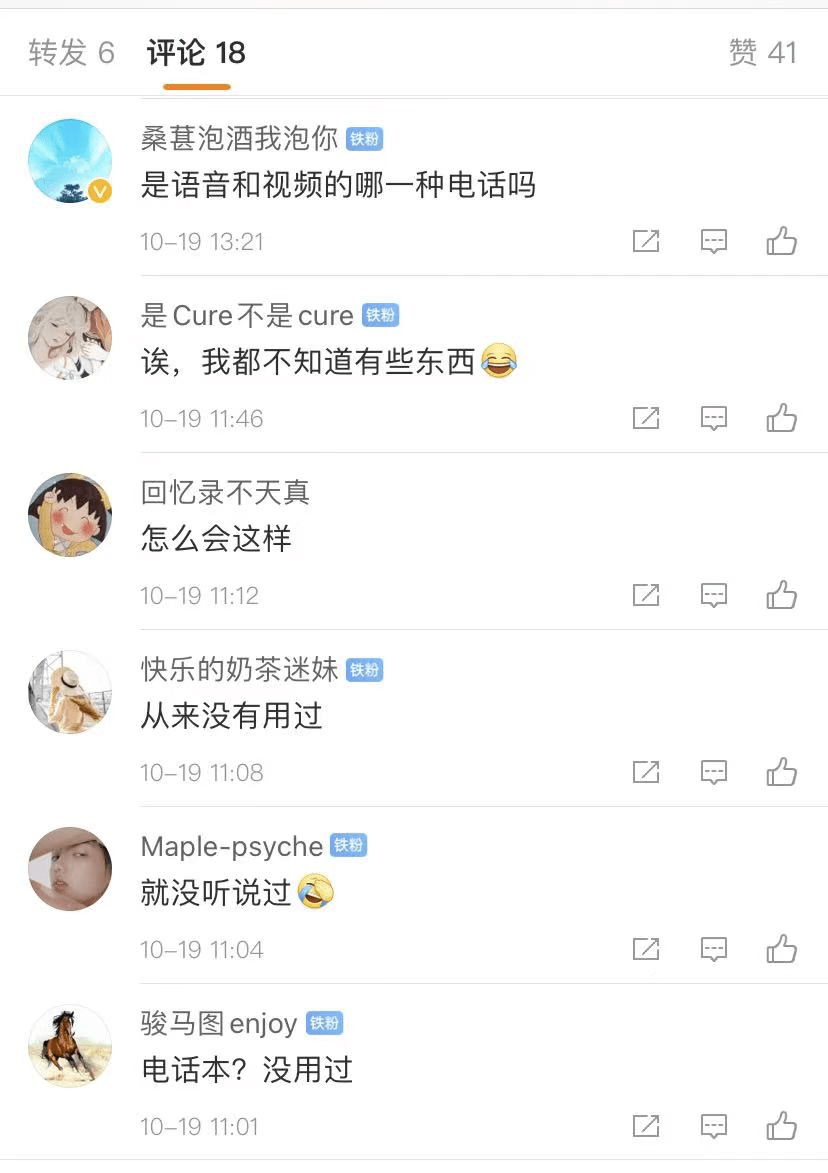Like 快乐的奶茶迷妹's comment
Viewport: 828px width, 1173px height.
click(781, 772)
